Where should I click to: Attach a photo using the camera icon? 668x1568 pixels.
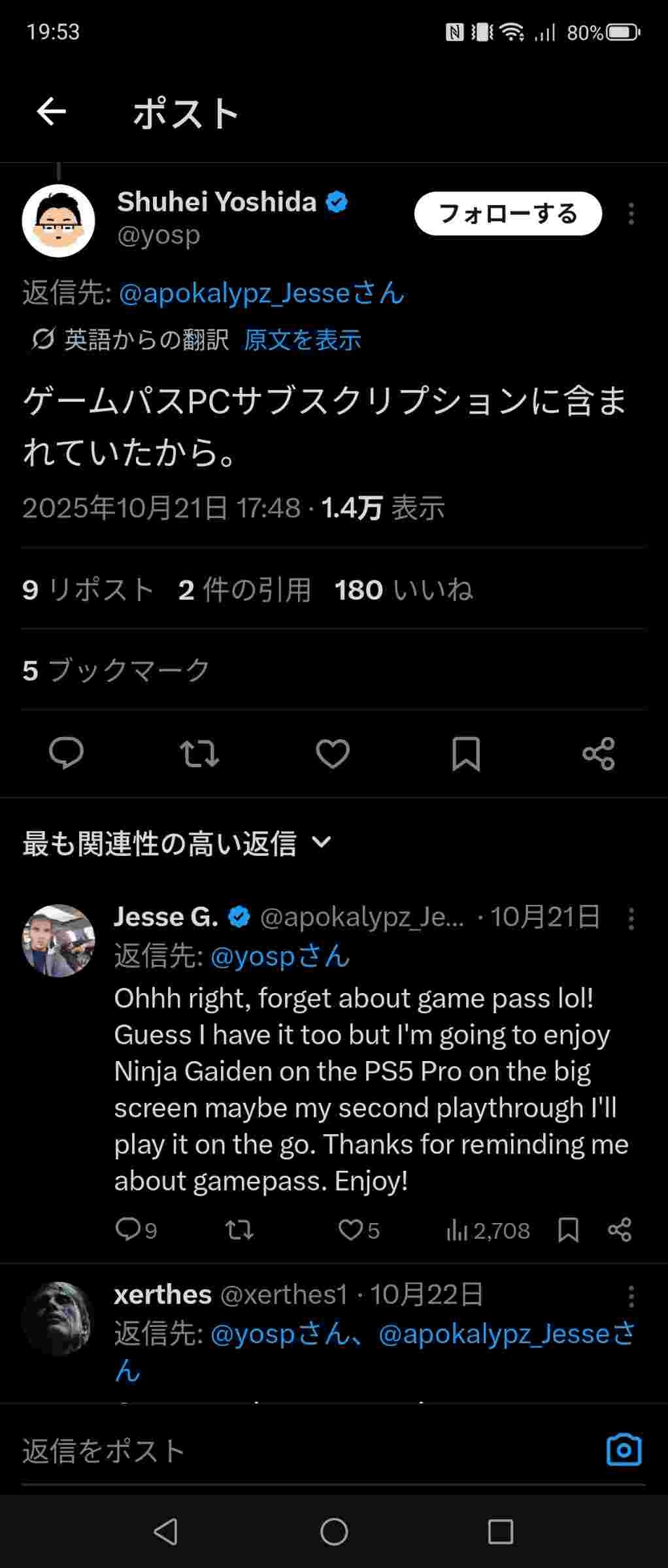(624, 1450)
